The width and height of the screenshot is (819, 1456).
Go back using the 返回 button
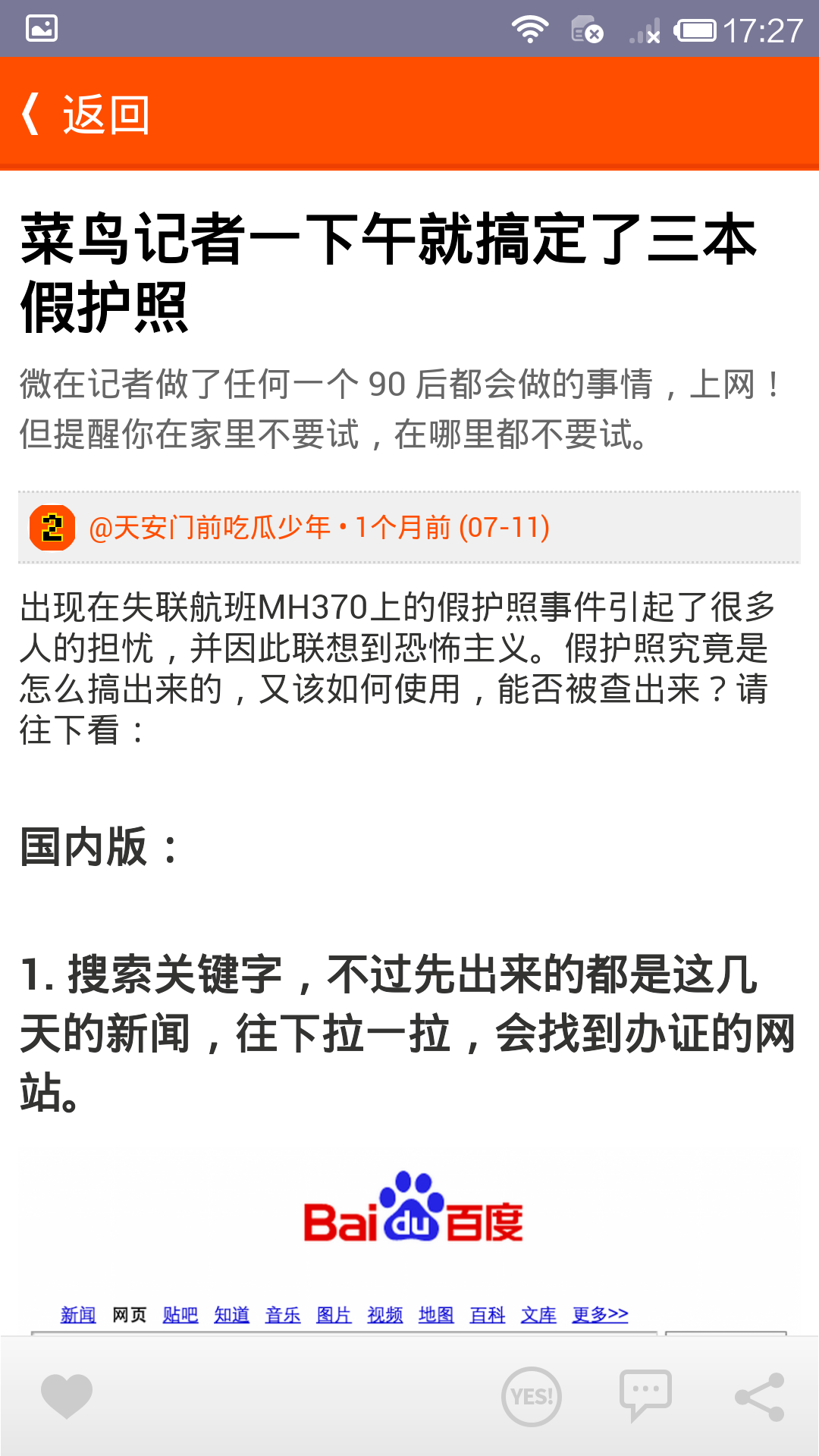pyautogui.click(x=85, y=115)
